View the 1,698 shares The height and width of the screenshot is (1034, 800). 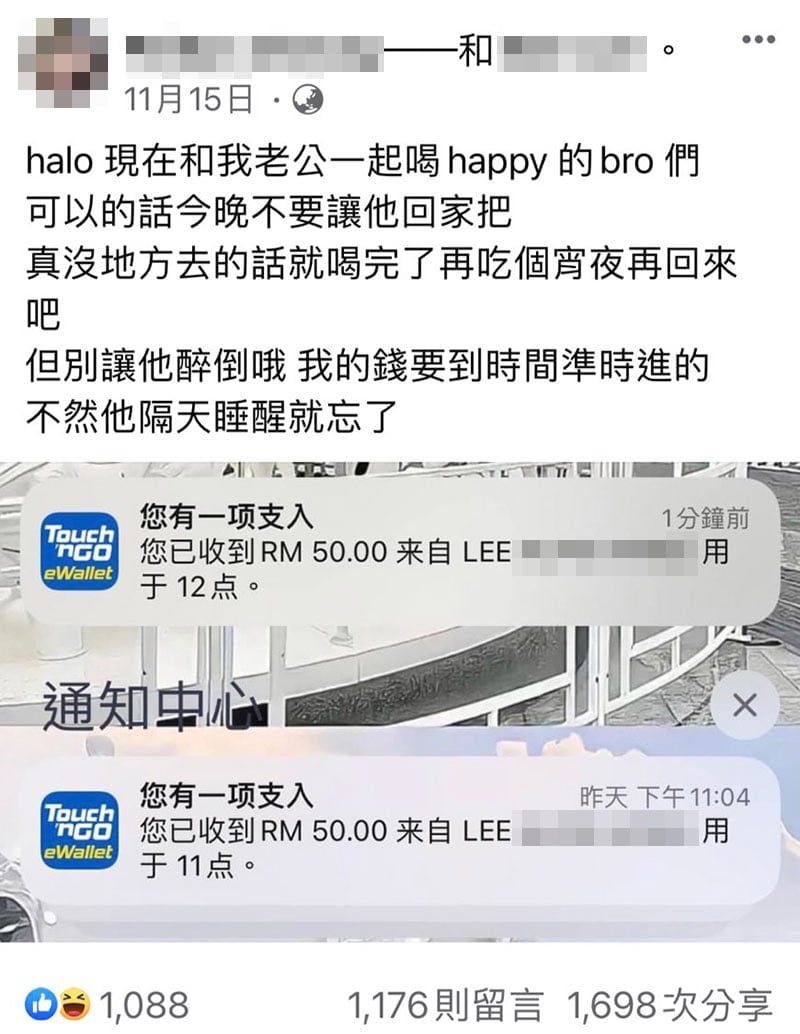669,1004
